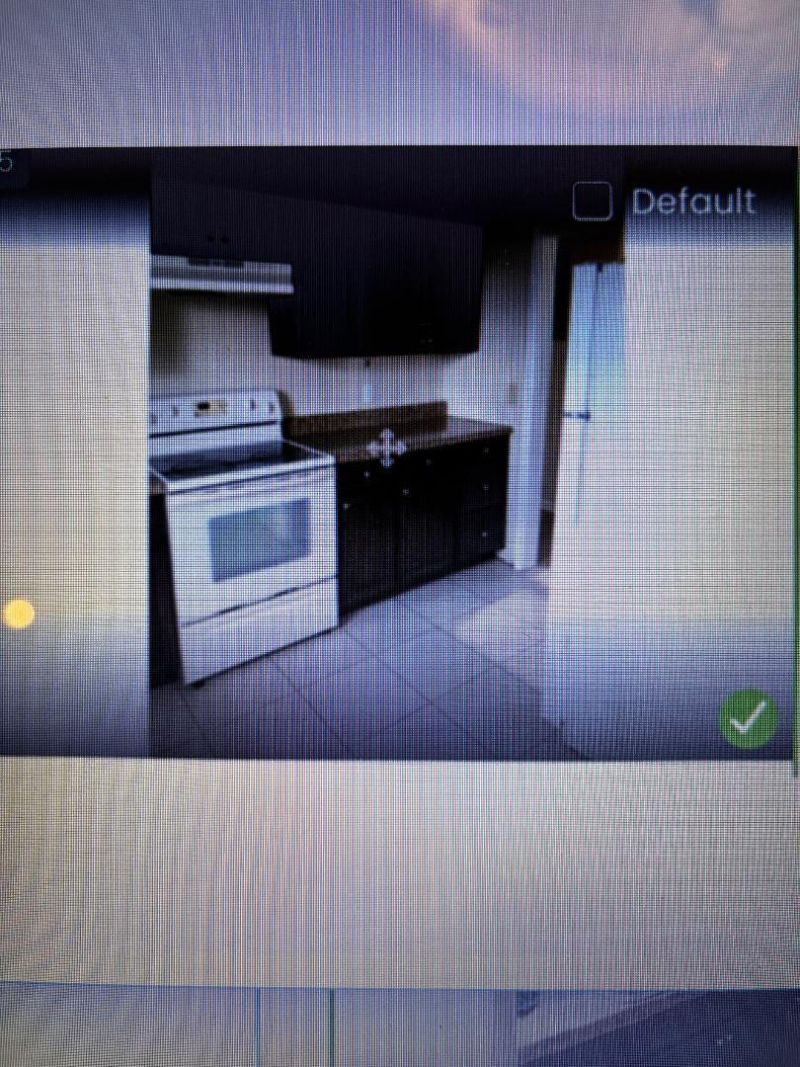
Task: Select the circular marker near the screen edge
Action: click(x=19, y=614)
